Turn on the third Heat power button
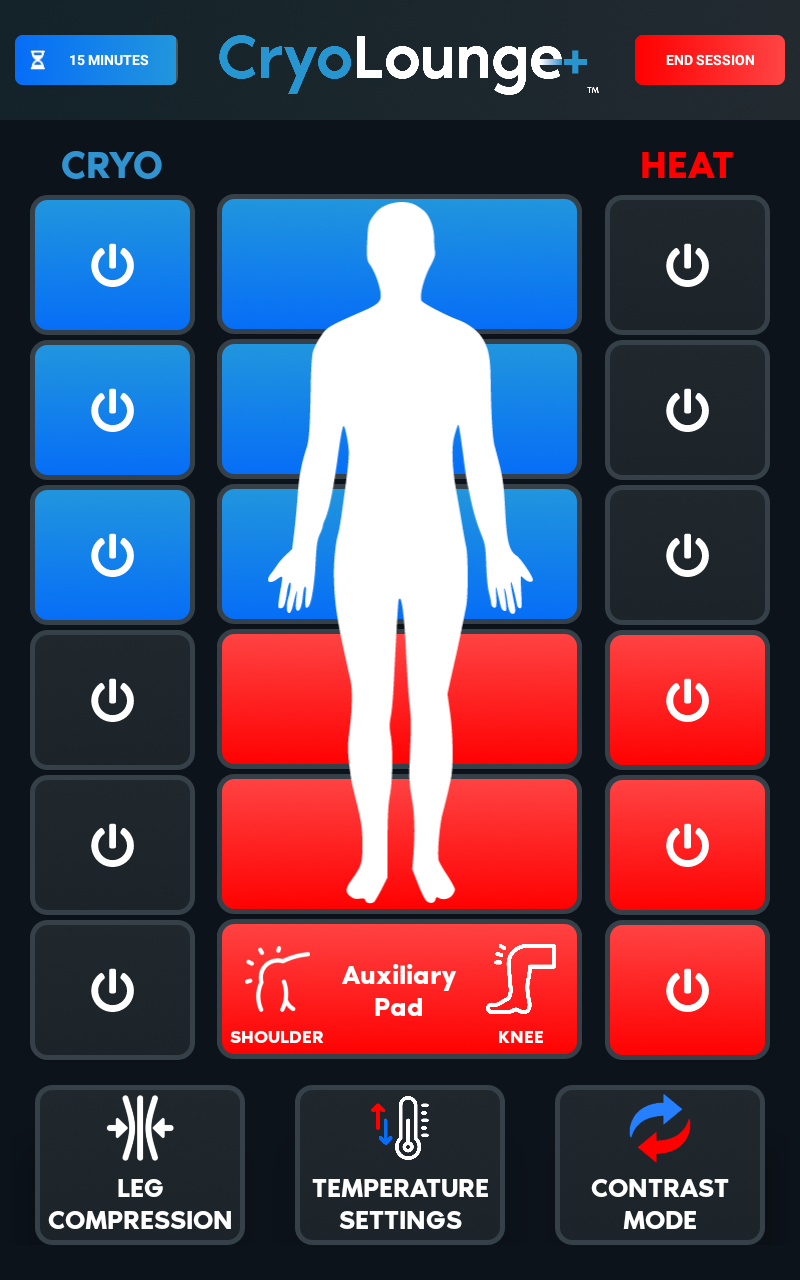Image resolution: width=800 pixels, height=1280 pixels. (687, 555)
